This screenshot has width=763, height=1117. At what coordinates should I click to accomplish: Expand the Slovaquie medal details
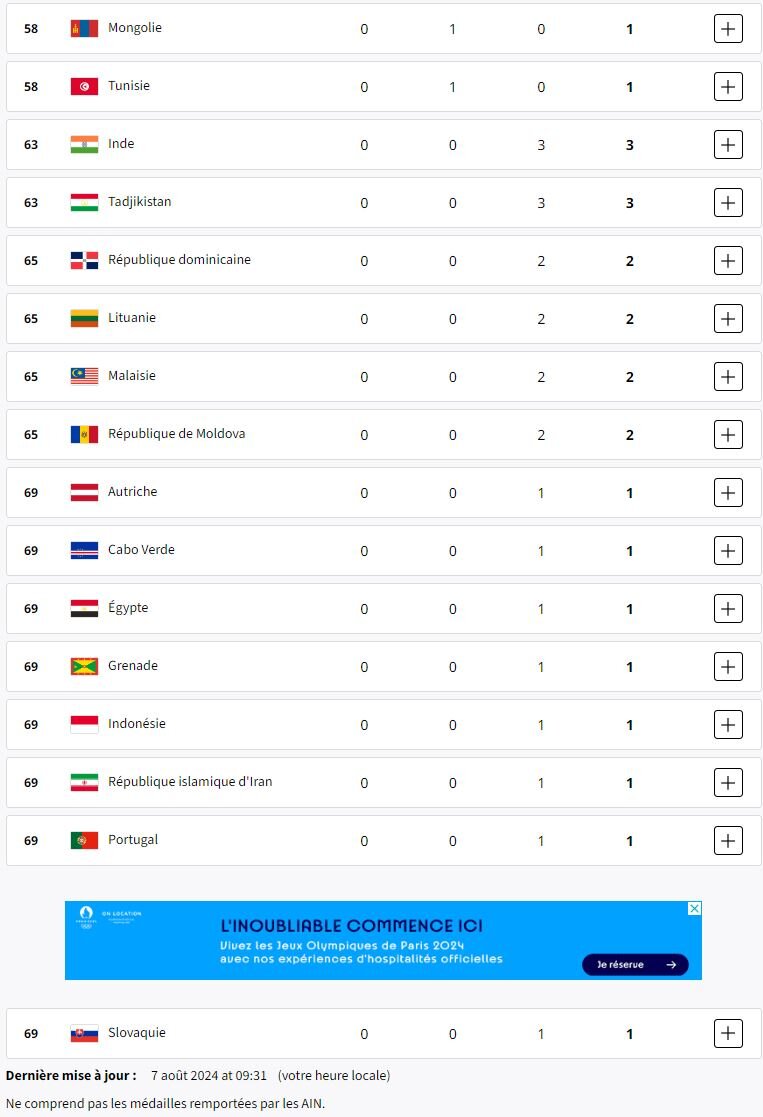[x=728, y=1033]
